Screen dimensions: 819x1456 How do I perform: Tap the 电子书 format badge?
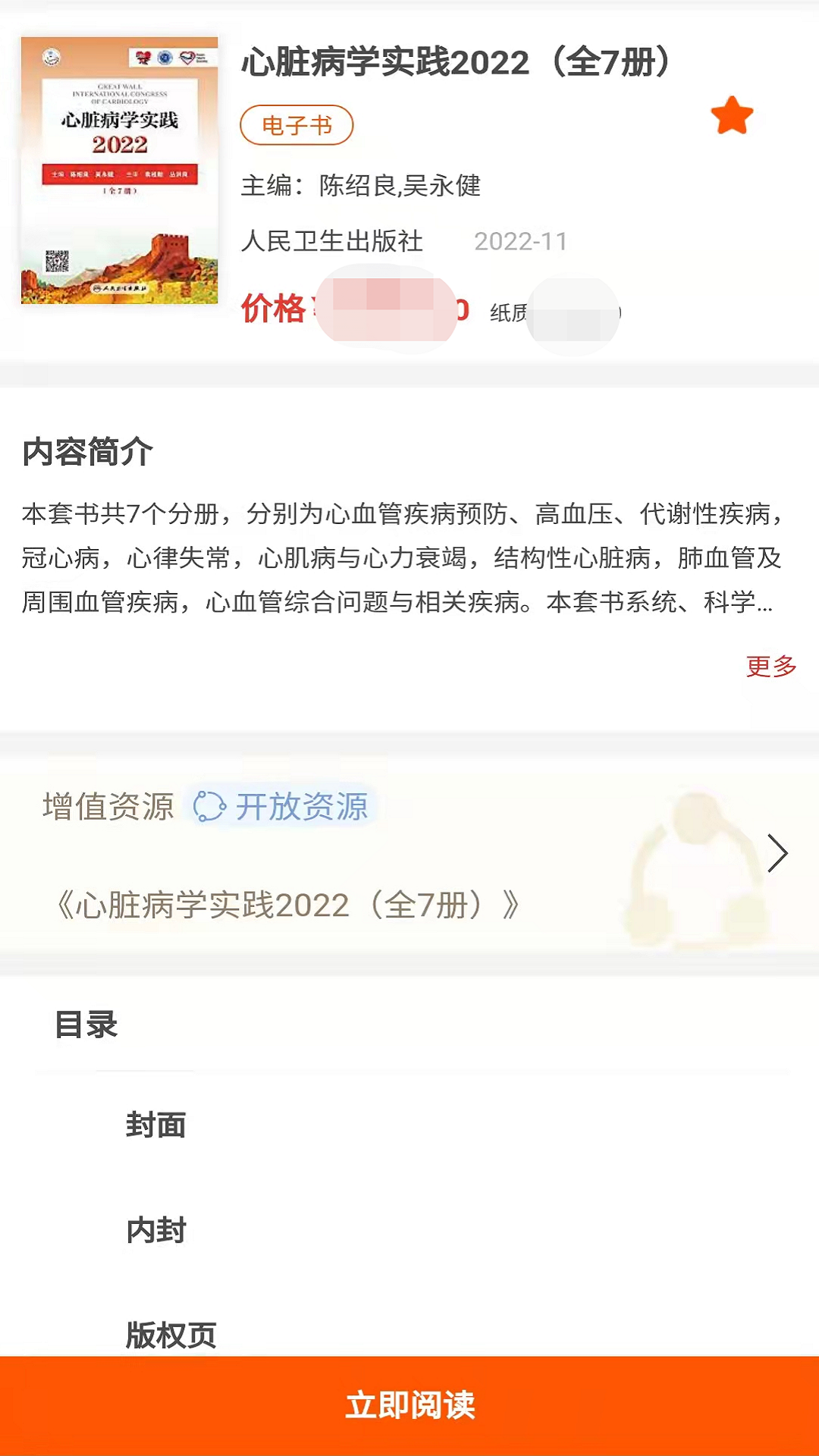(297, 125)
